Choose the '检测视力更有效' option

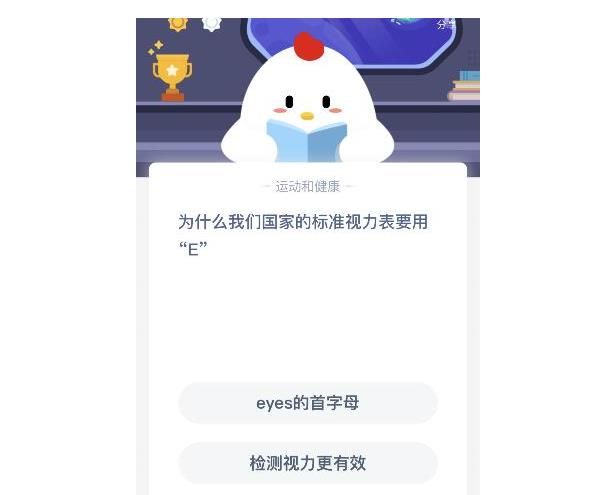pyautogui.click(x=307, y=463)
